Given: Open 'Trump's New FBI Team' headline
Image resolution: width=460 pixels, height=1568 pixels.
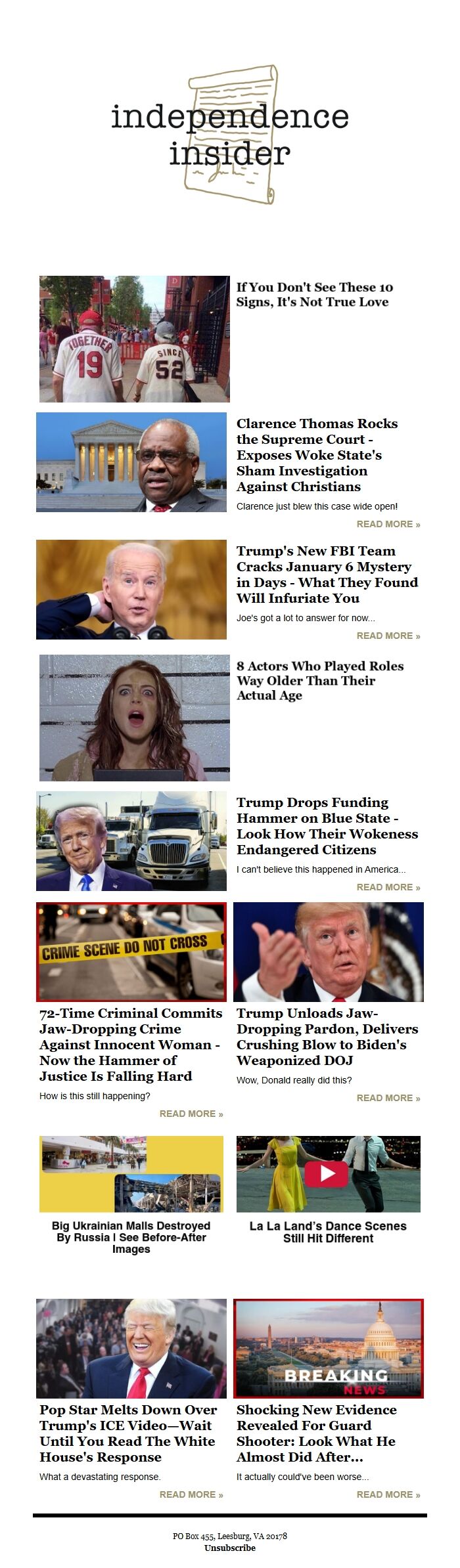Looking at the screenshot, I should pos(327,575).
